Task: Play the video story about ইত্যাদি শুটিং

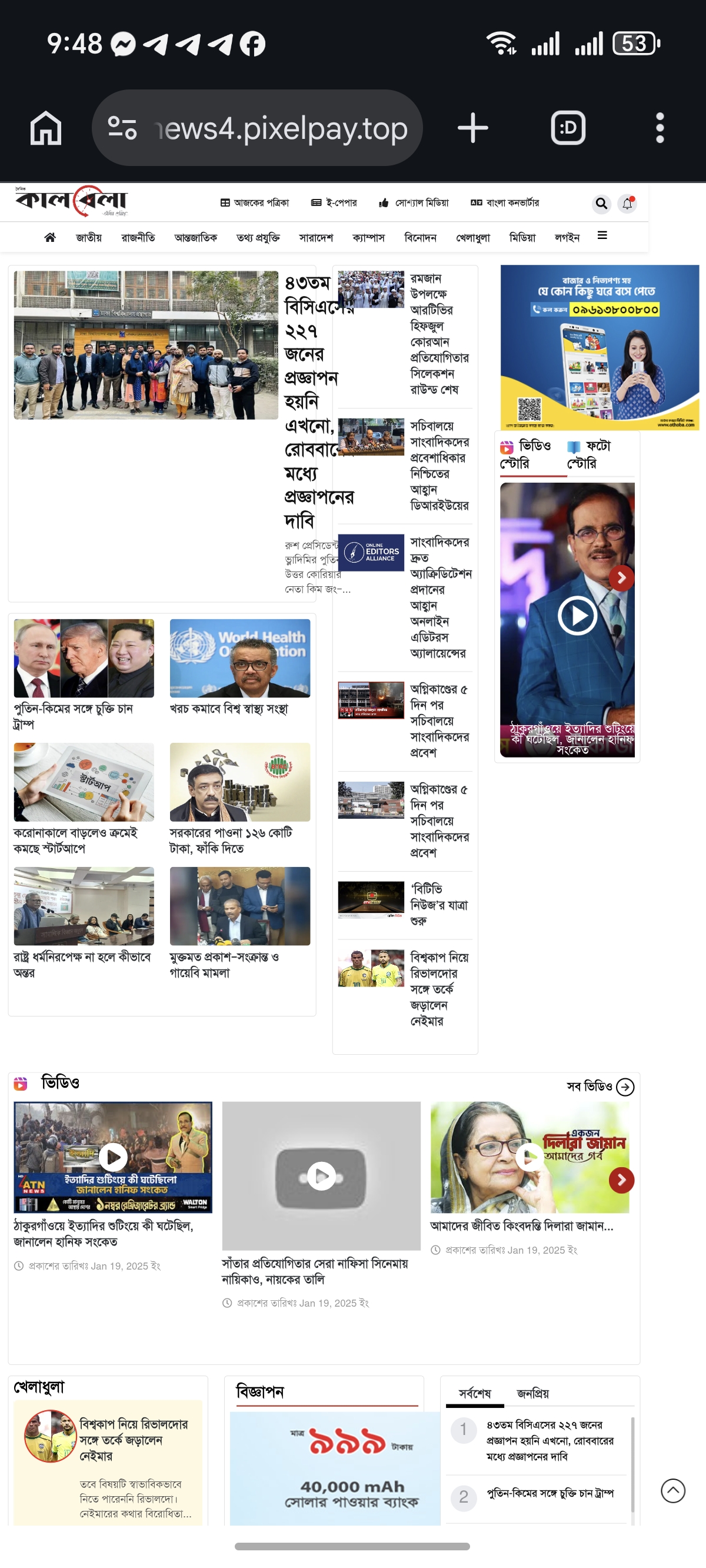Action: coord(577,616)
